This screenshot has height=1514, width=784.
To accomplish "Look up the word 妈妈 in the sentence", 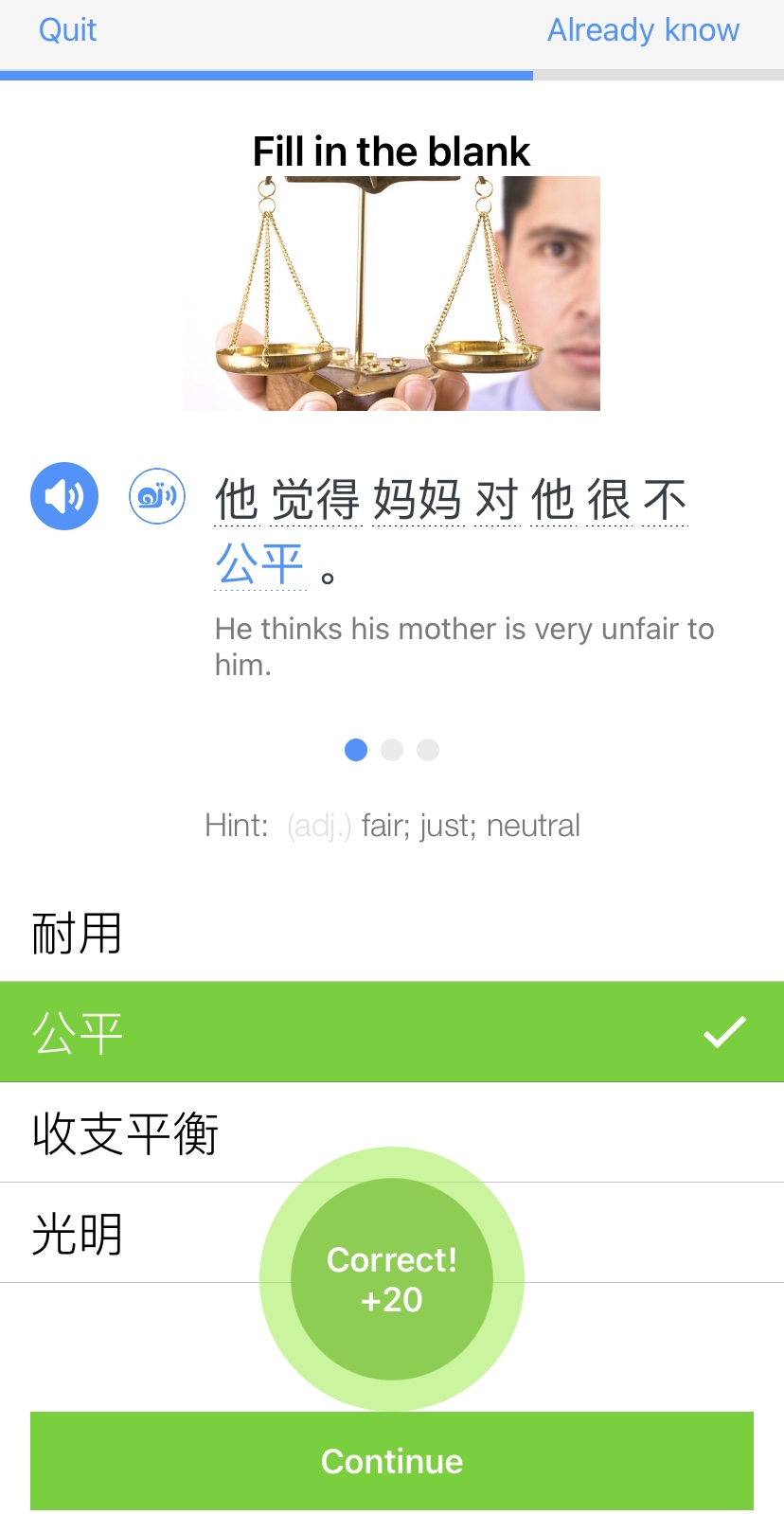I will (x=418, y=499).
